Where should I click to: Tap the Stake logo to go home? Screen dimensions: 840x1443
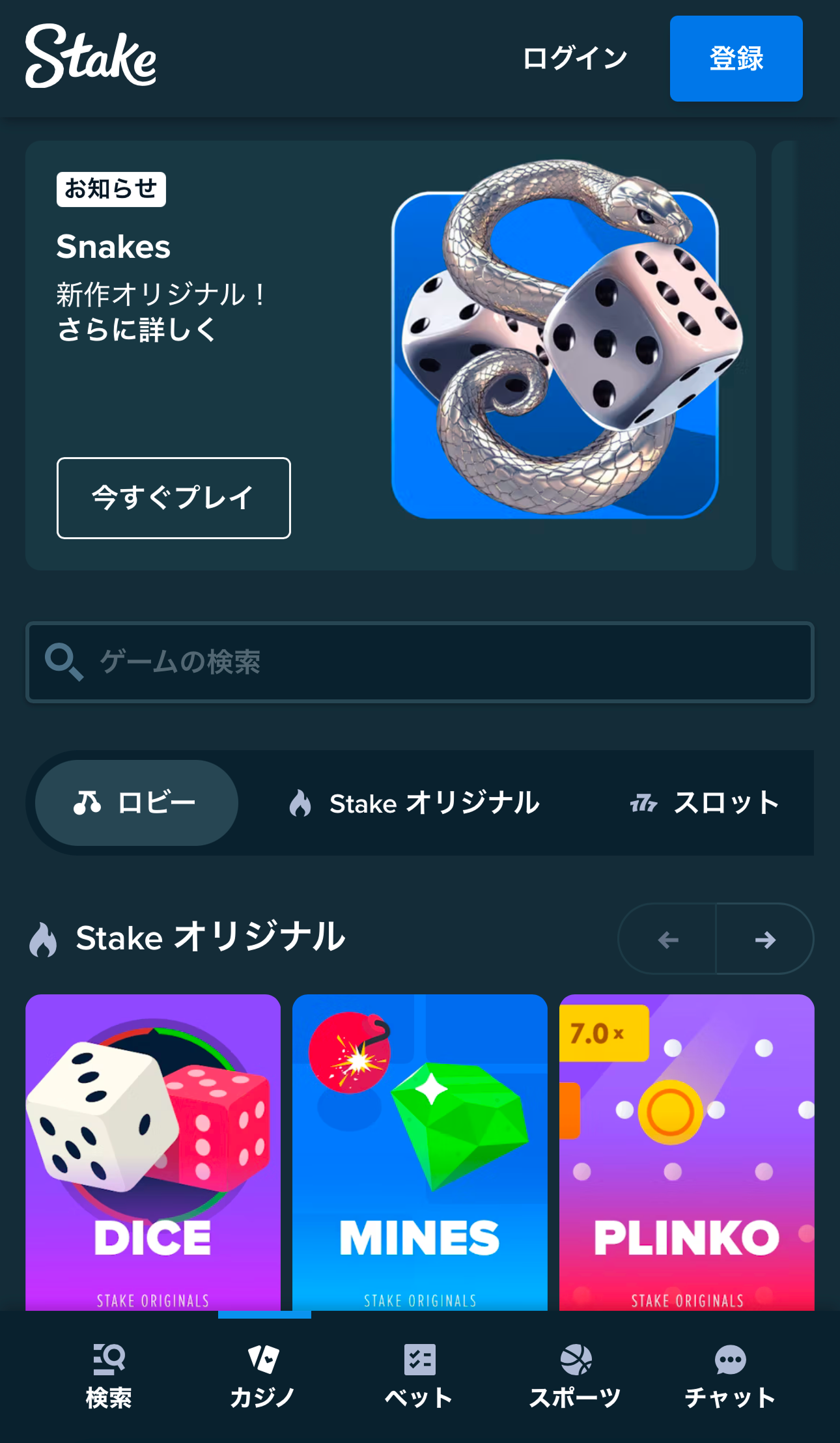tap(91, 57)
